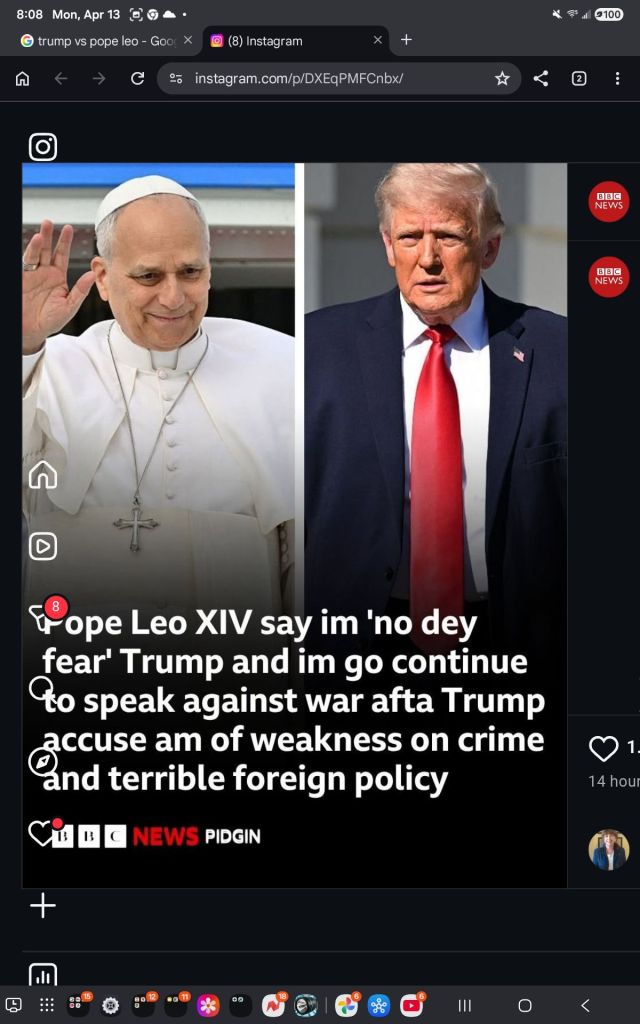The image size is (640, 1024).
Task: Open Reels from the sidebar
Action: click(43, 546)
